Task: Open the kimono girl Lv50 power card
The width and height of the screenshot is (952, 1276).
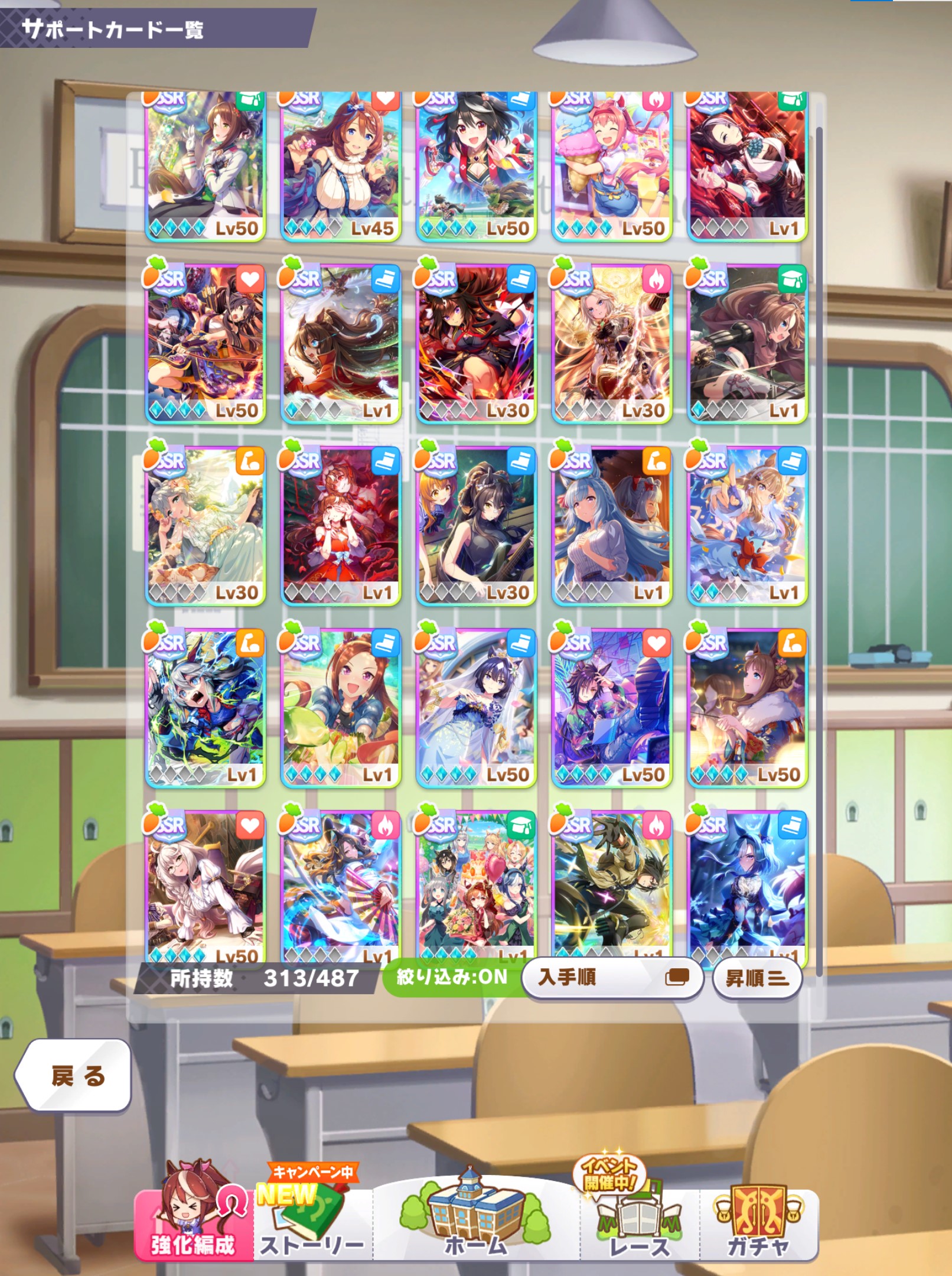Action: coord(746,706)
